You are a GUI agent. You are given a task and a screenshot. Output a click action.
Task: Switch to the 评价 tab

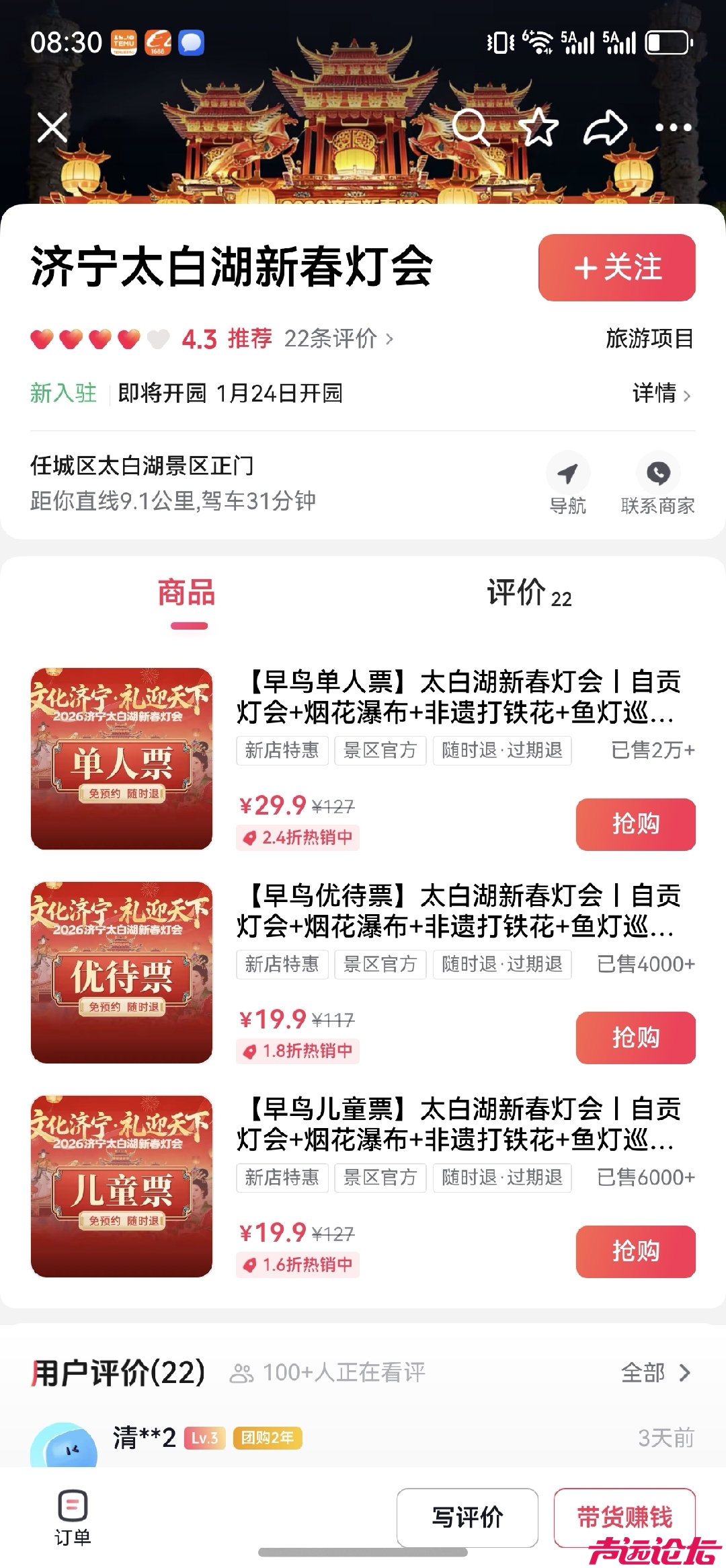coord(529,593)
